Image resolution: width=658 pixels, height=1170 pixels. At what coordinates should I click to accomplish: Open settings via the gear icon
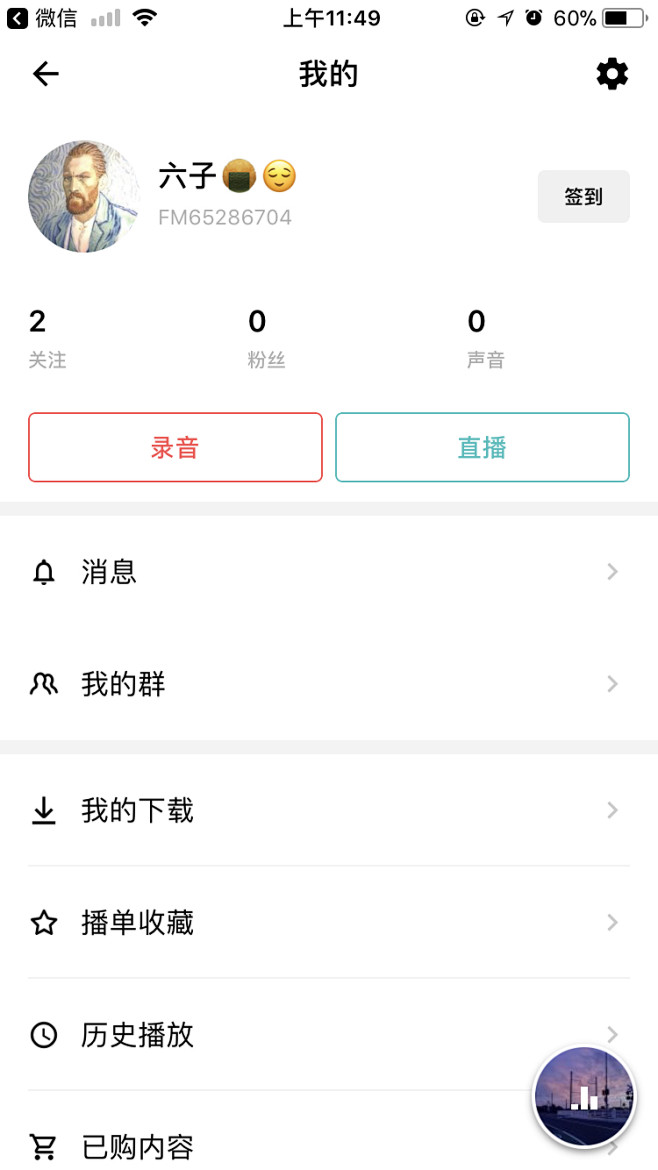(x=612, y=75)
